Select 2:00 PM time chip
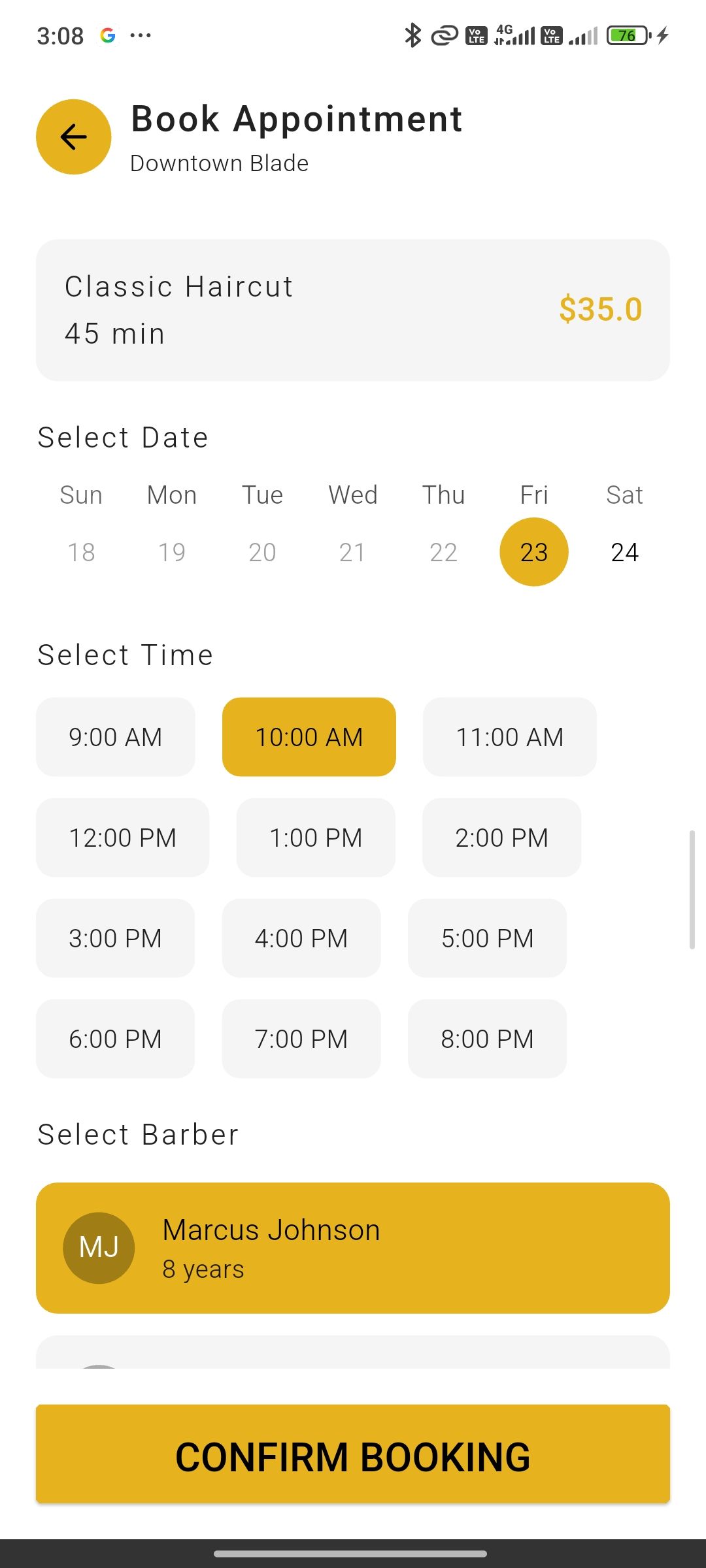Viewport: 706px width, 1568px height. pos(501,838)
